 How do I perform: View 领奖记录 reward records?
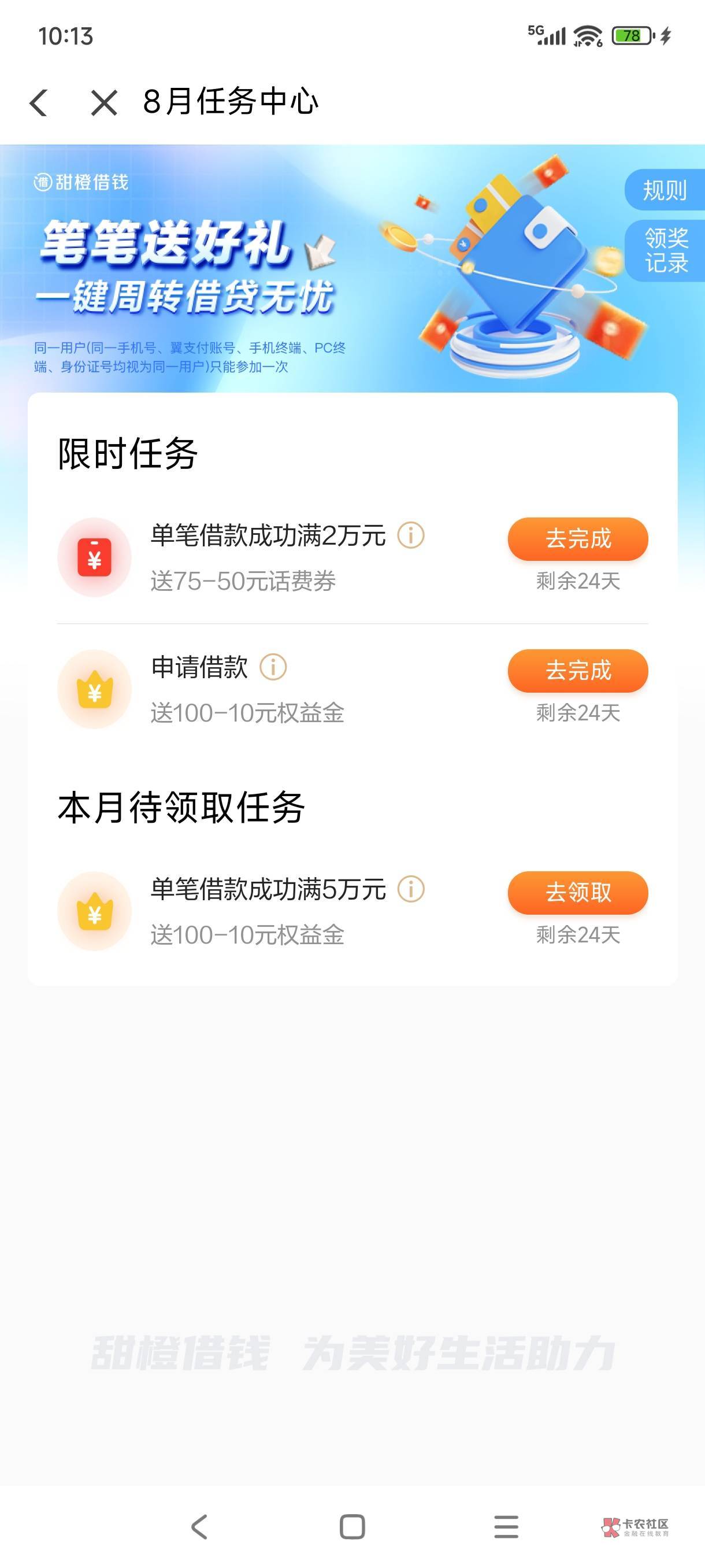pos(666,250)
